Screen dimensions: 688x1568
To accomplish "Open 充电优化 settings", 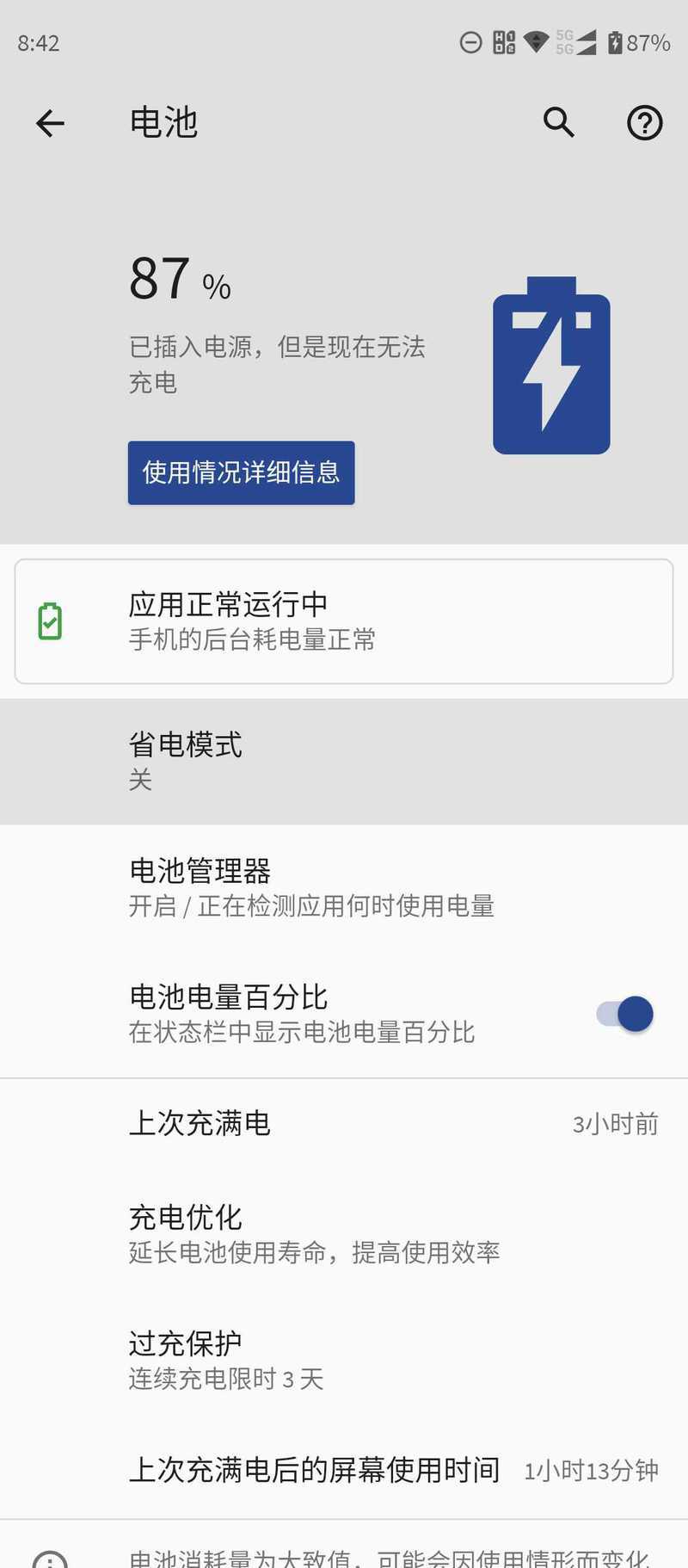I will [344, 1233].
